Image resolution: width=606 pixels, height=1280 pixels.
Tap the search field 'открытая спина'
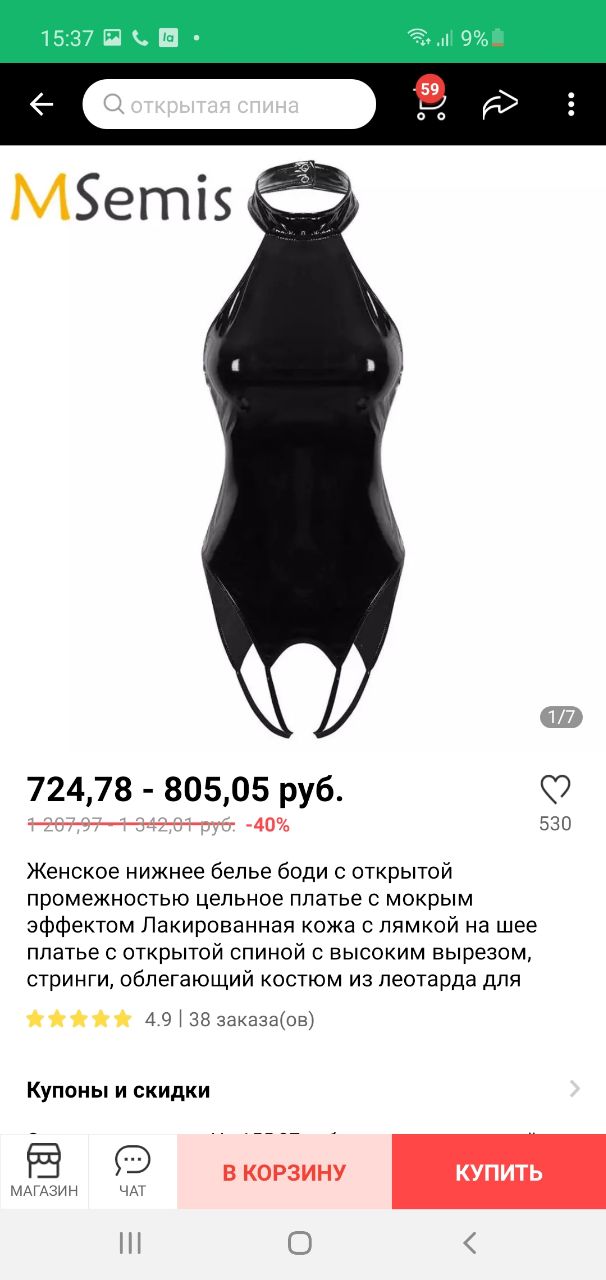228,105
